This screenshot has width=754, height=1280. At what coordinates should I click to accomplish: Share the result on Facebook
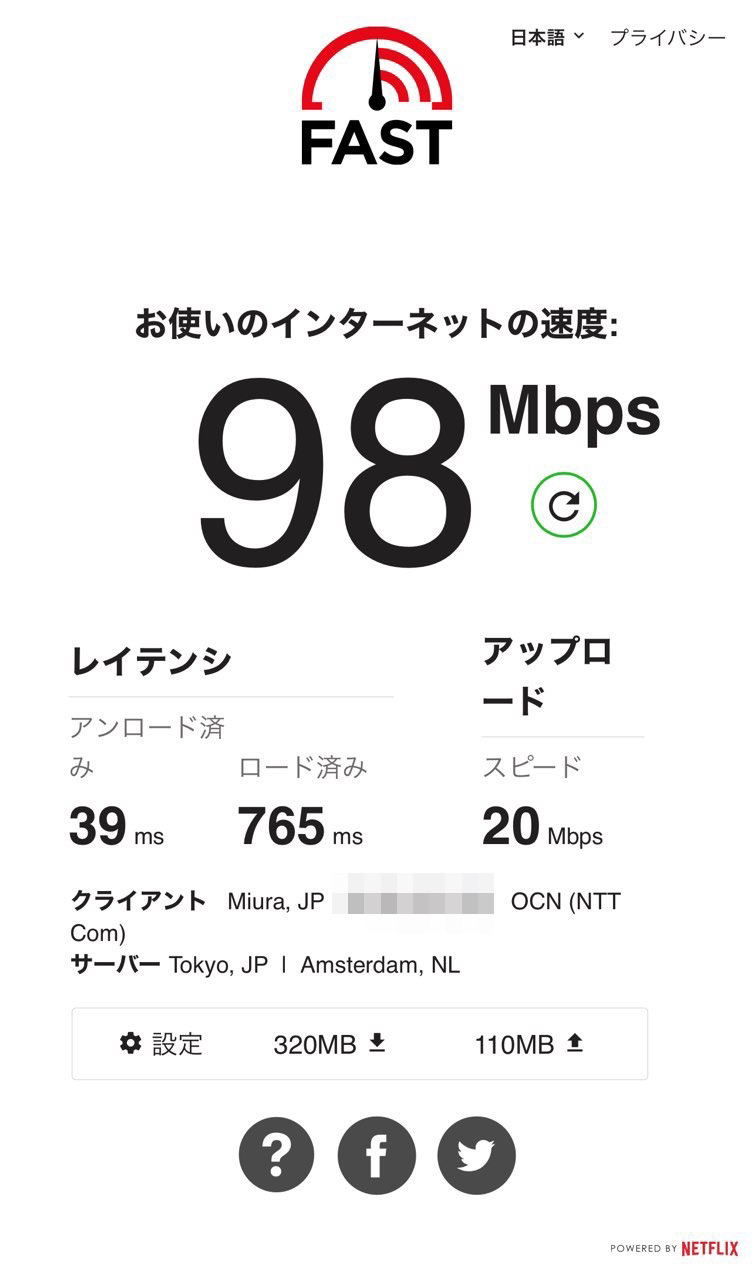tap(376, 1156)
